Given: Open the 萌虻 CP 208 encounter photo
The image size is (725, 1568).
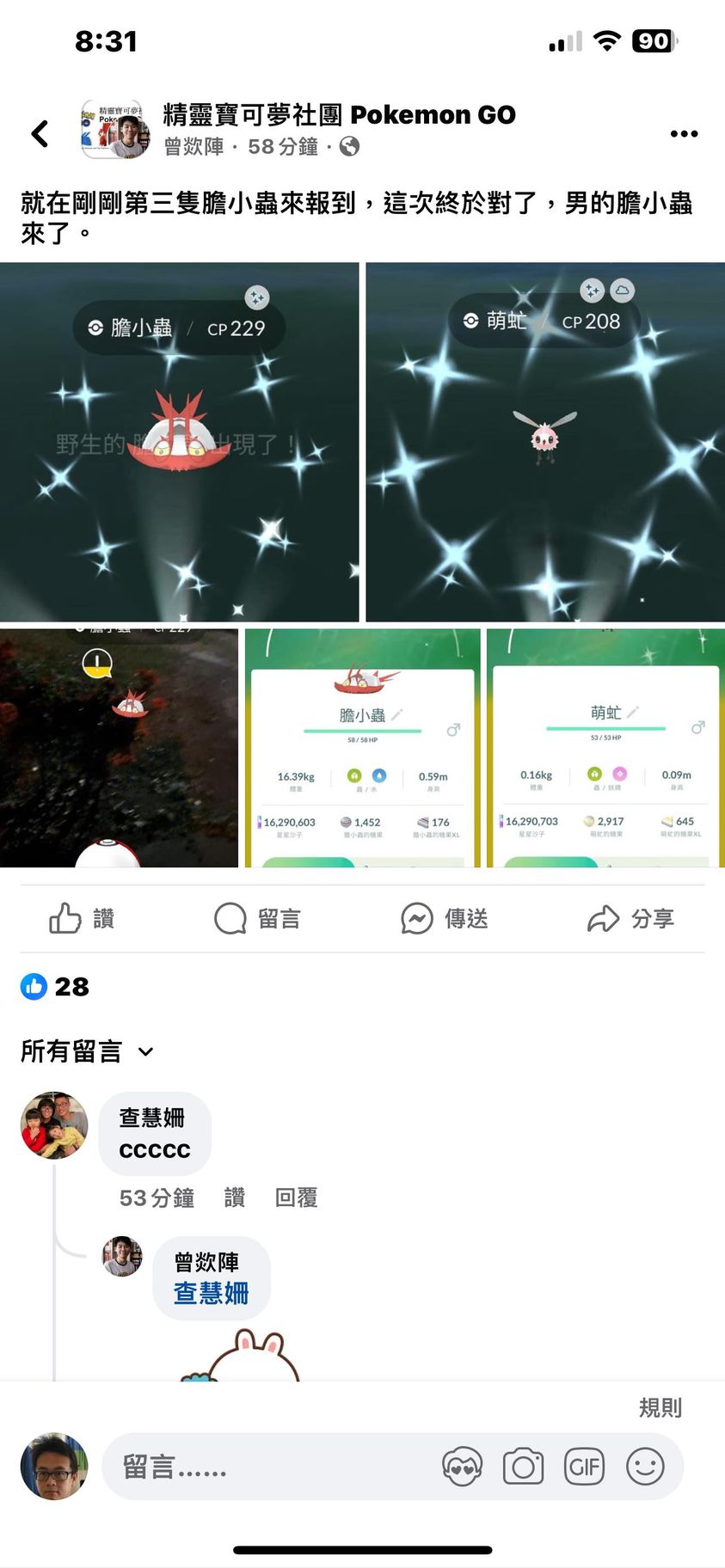Looking at the screenshot, I should click(x=545, y=442).
